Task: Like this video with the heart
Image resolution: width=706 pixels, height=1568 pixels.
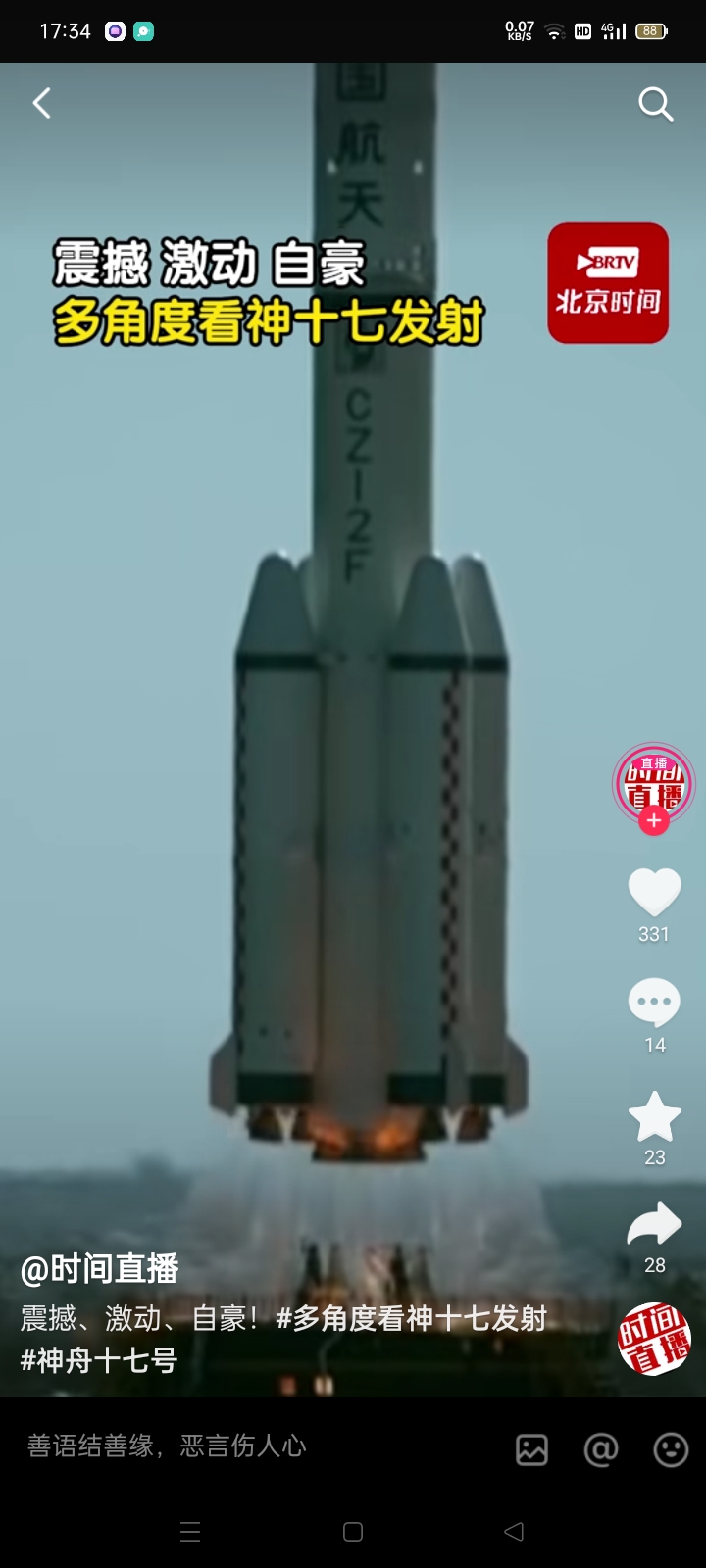Action: 654,892
